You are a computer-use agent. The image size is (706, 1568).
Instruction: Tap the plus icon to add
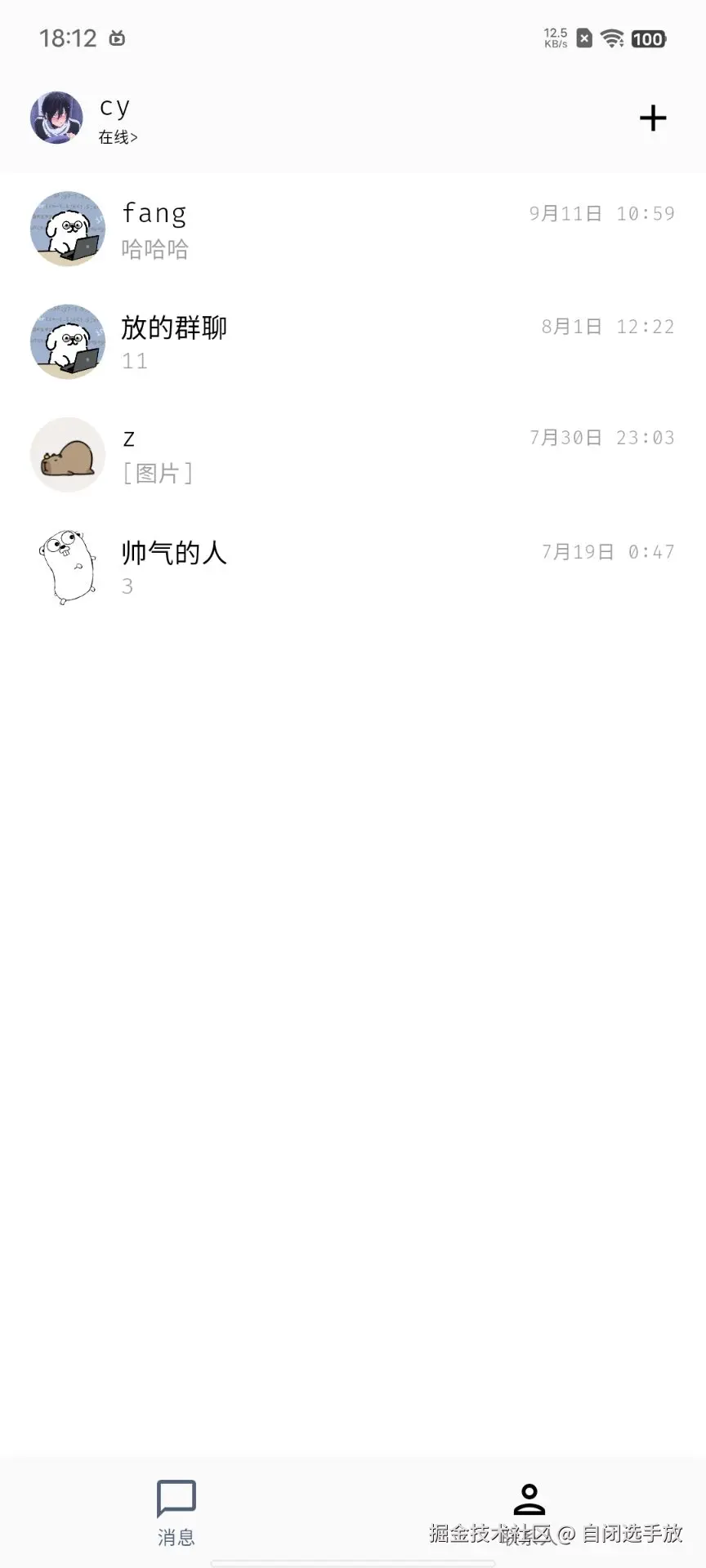click(x=652, y=118)
